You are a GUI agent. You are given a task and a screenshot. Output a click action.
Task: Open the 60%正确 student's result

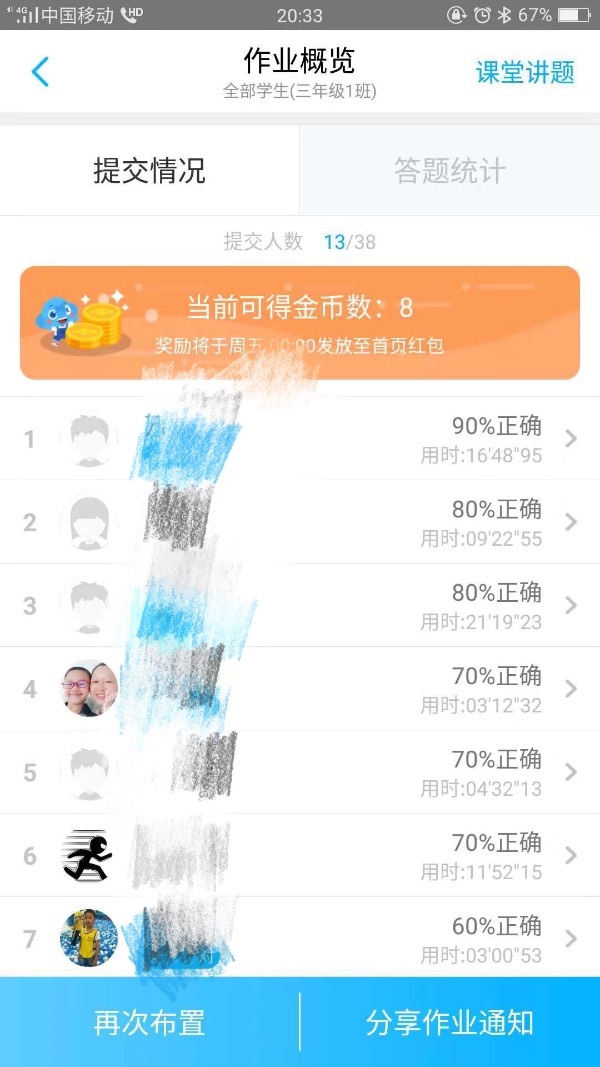click(x=300, y=938)
